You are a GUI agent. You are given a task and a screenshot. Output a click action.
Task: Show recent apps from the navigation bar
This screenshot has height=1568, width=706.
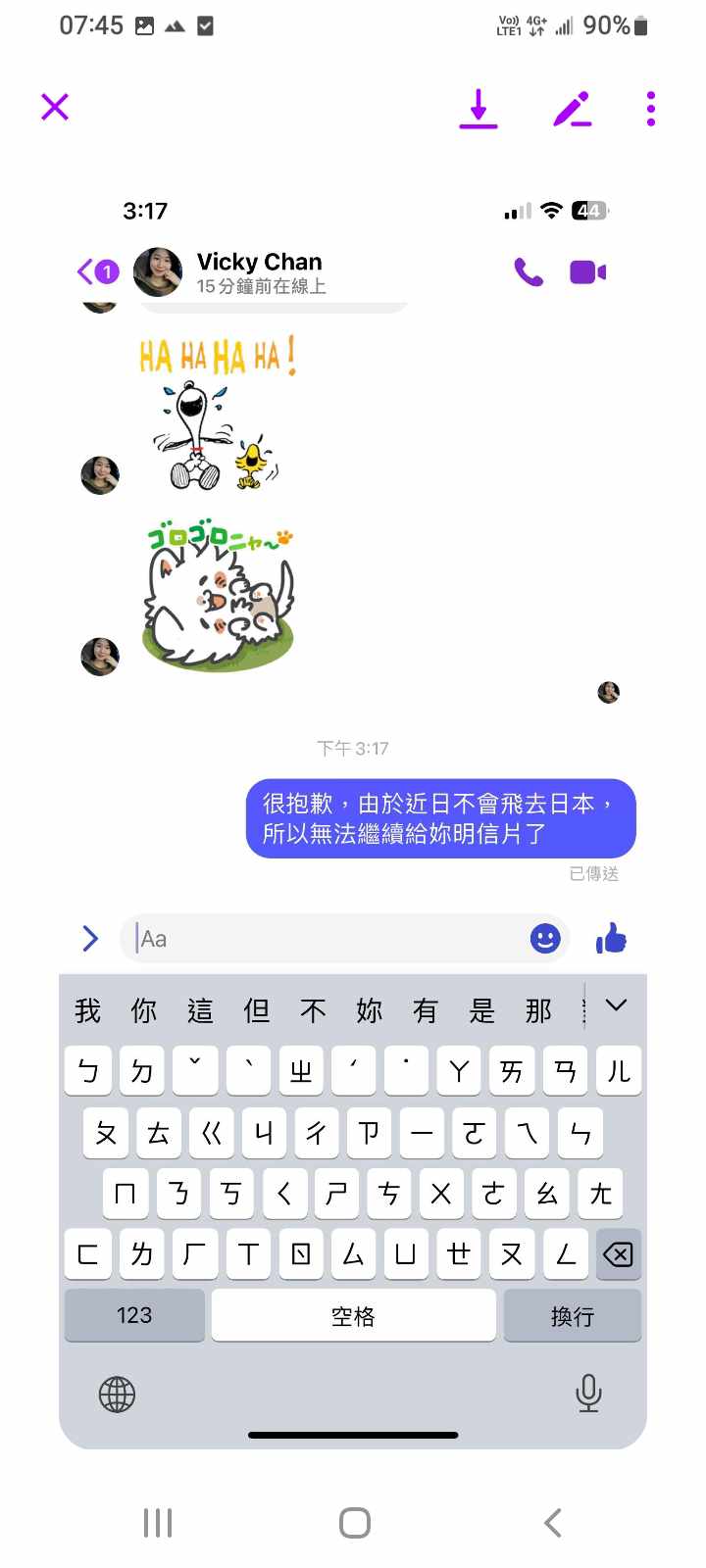click(x=158, y=1523)
